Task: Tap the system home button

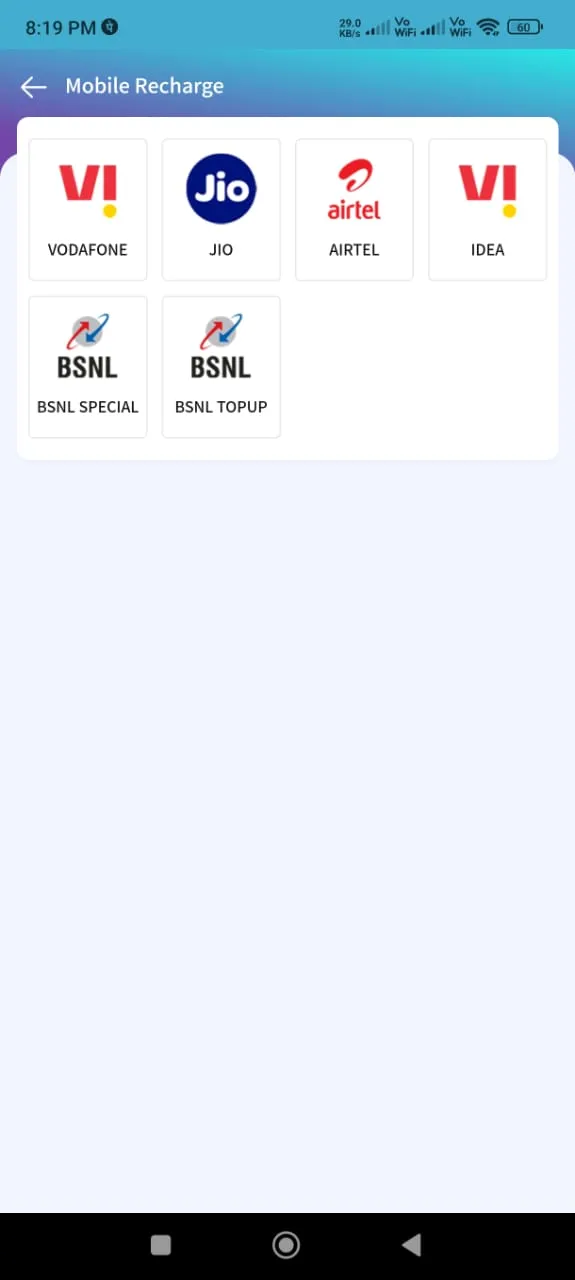Action: (x=286, y=1244)
